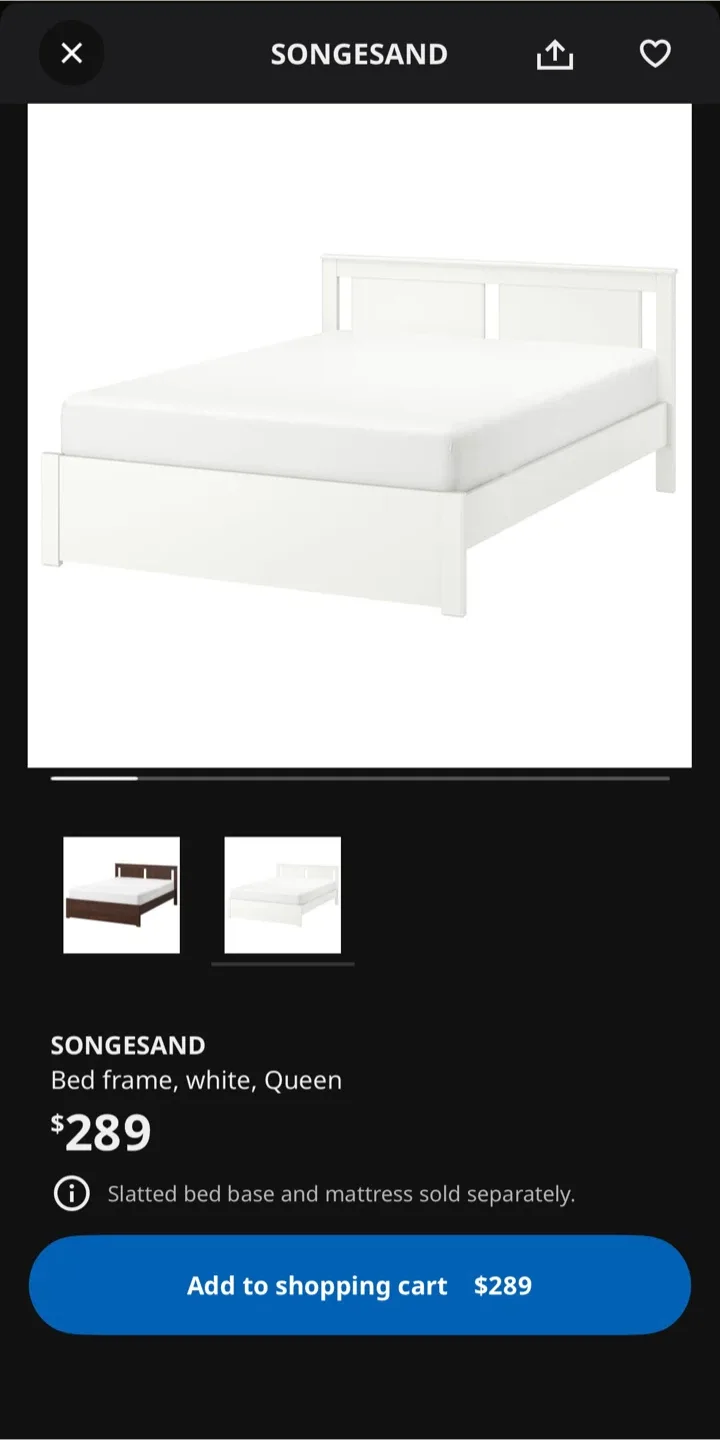
Task: Select the white bed frame variant
Action: pyautogui.click(x=282, y=895)
